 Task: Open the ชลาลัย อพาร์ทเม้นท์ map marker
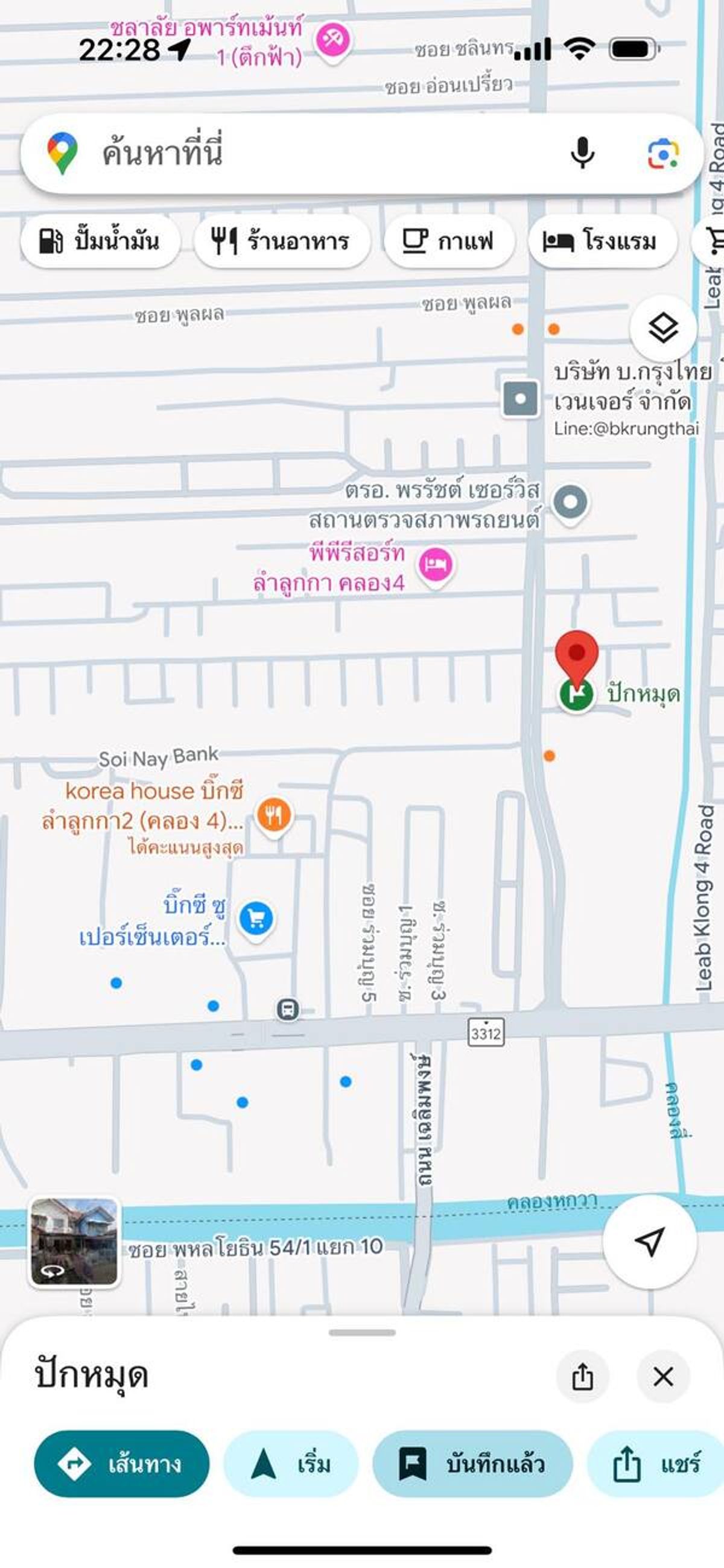332,42
